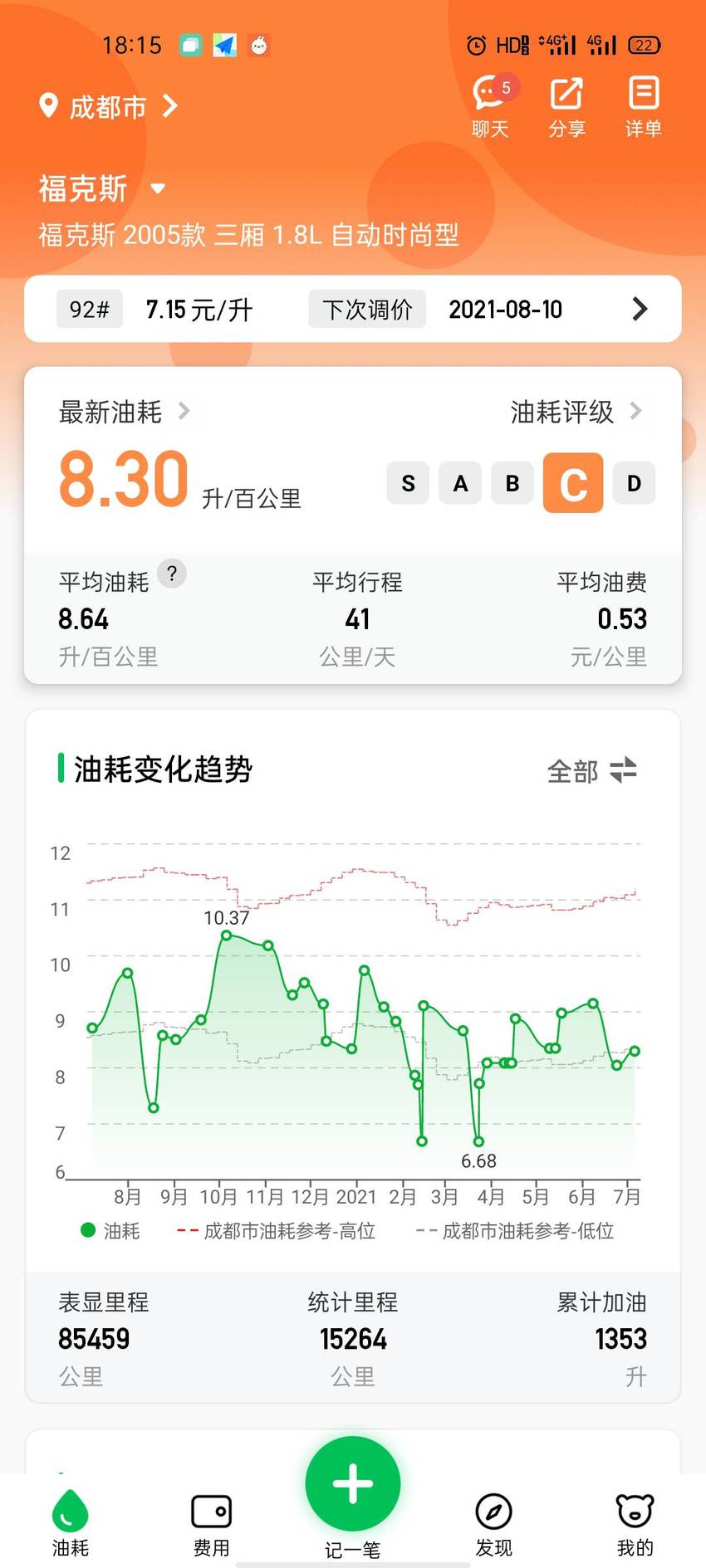The image size is (706, 1568).
Task: Change the 全部 trend filter
Action: coord(592,770)
